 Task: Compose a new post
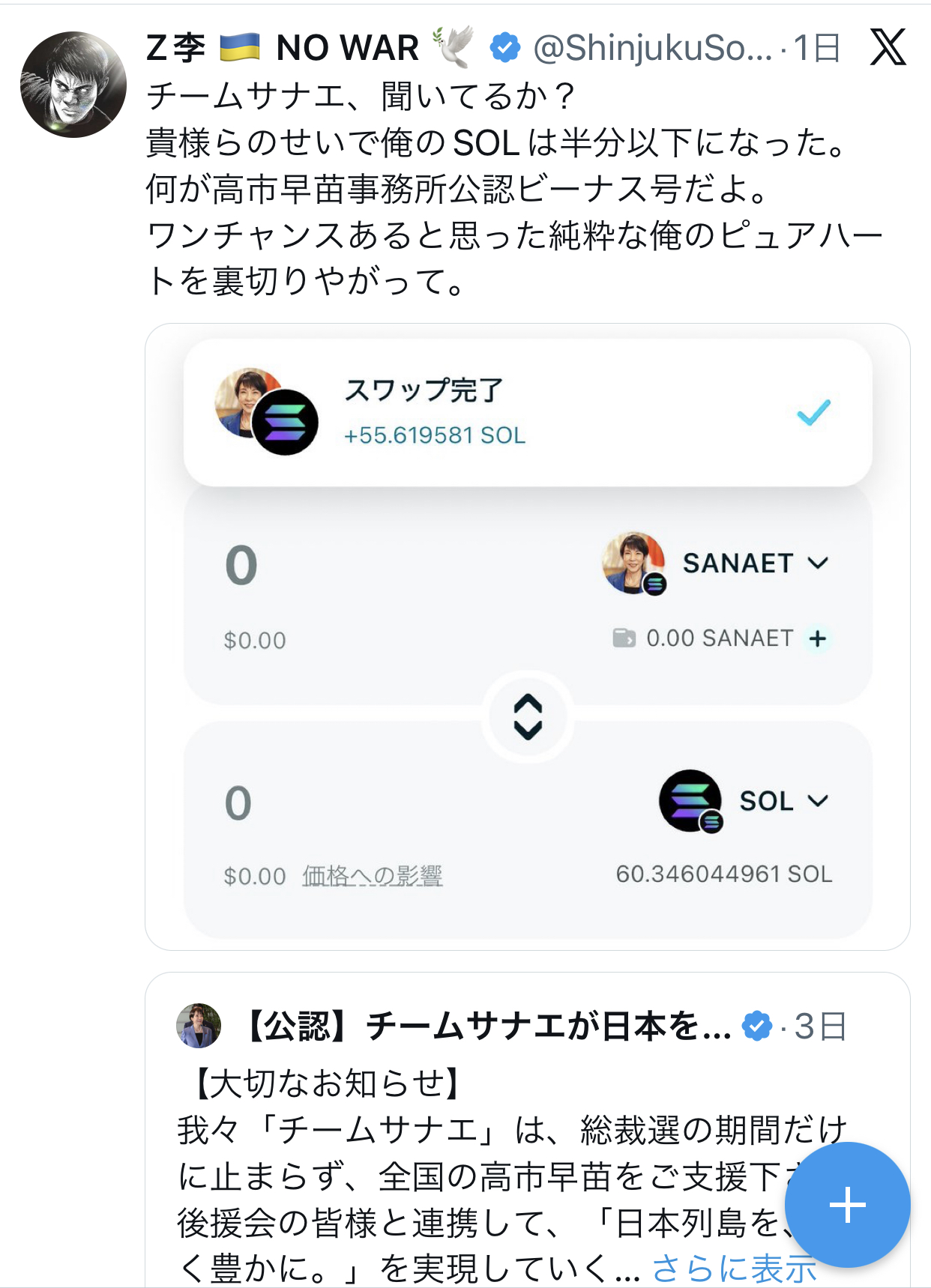848,1205
